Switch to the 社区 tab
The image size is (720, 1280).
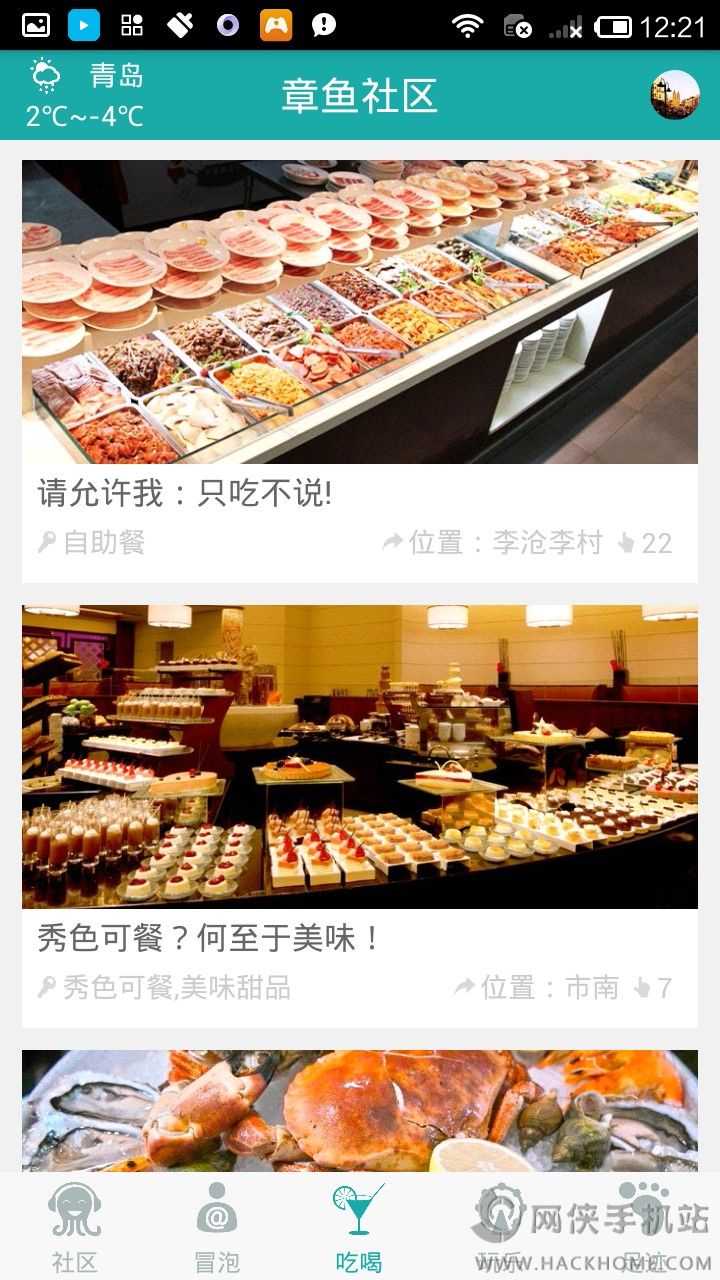click(75, 1226)
